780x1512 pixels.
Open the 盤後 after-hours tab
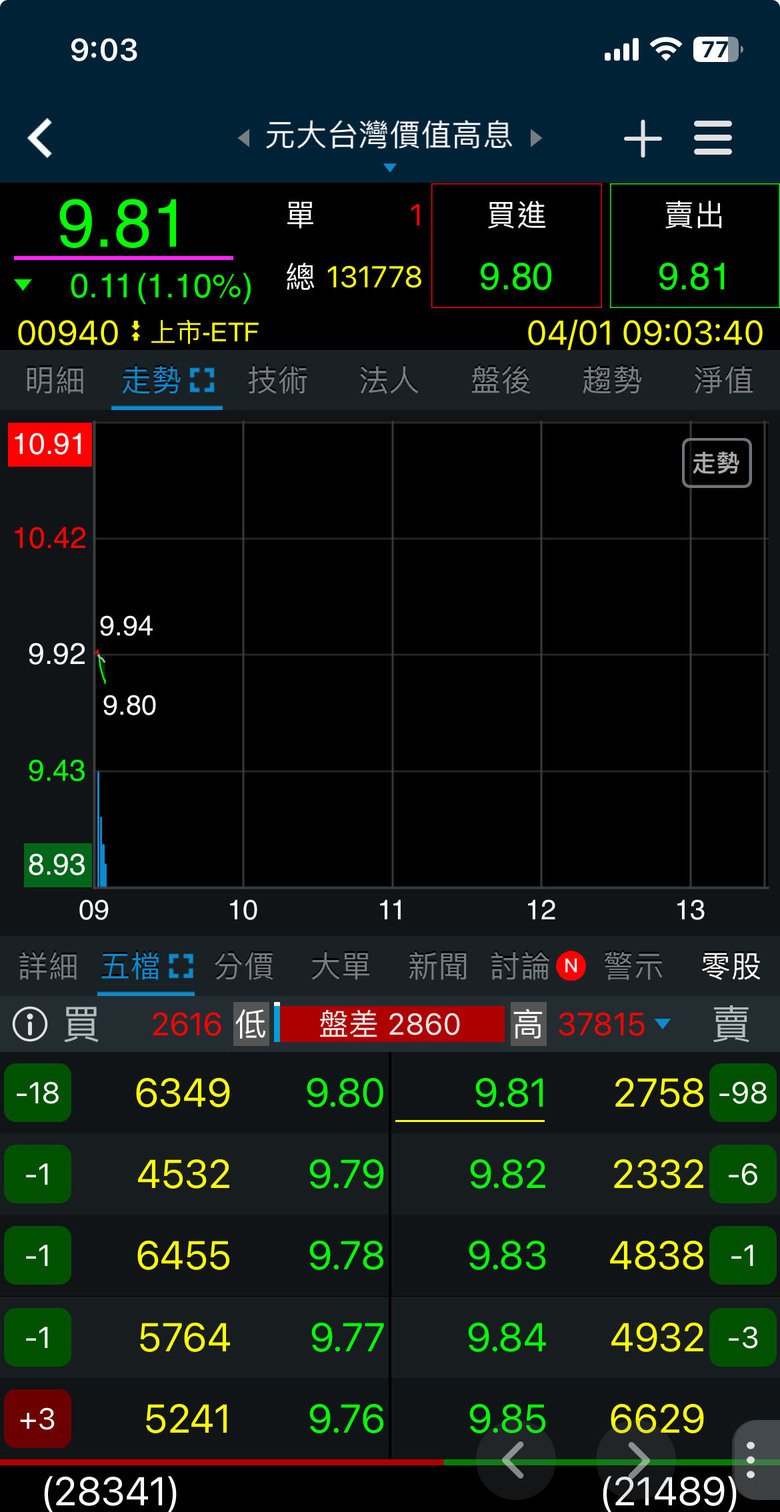pos(500,381)
